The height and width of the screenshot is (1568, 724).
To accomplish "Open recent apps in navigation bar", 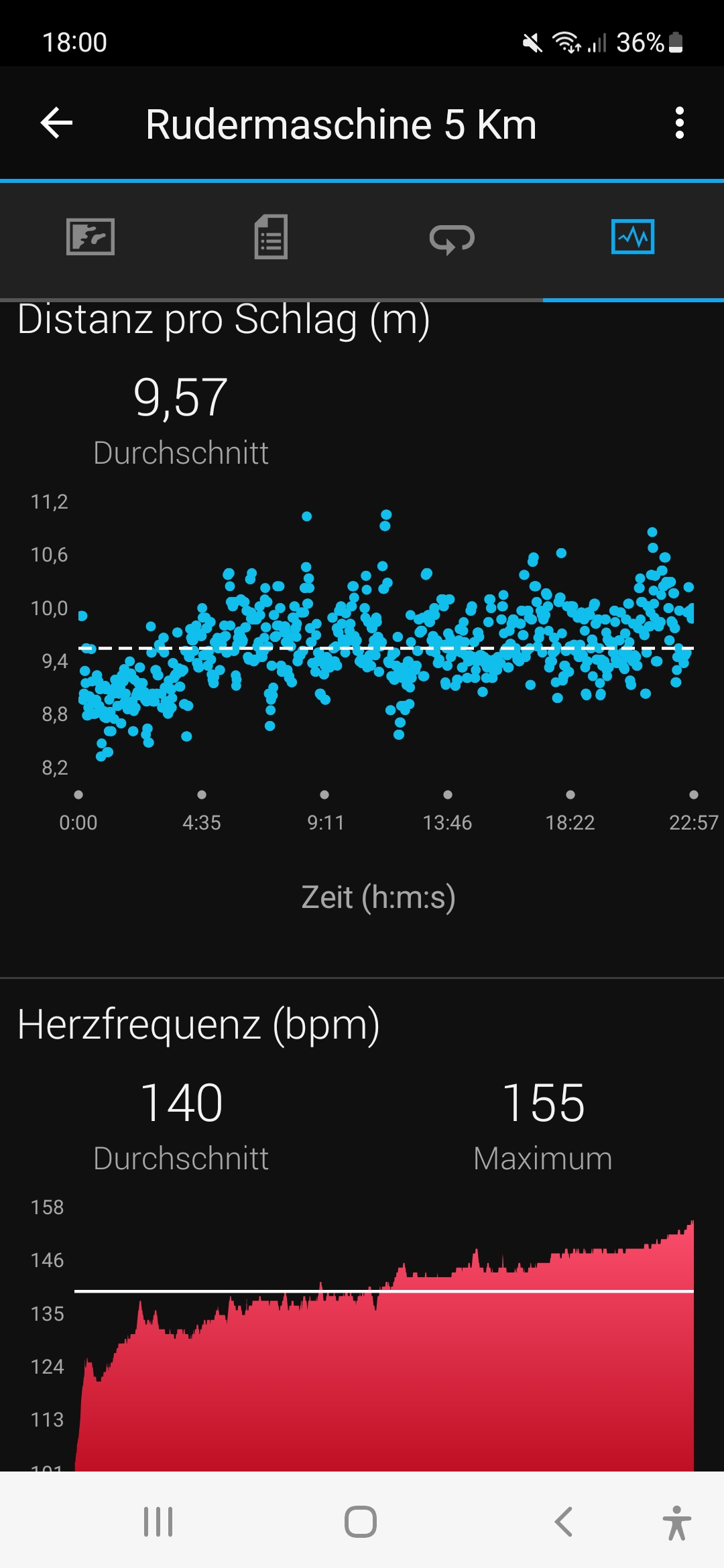I will click(158, 1521).
